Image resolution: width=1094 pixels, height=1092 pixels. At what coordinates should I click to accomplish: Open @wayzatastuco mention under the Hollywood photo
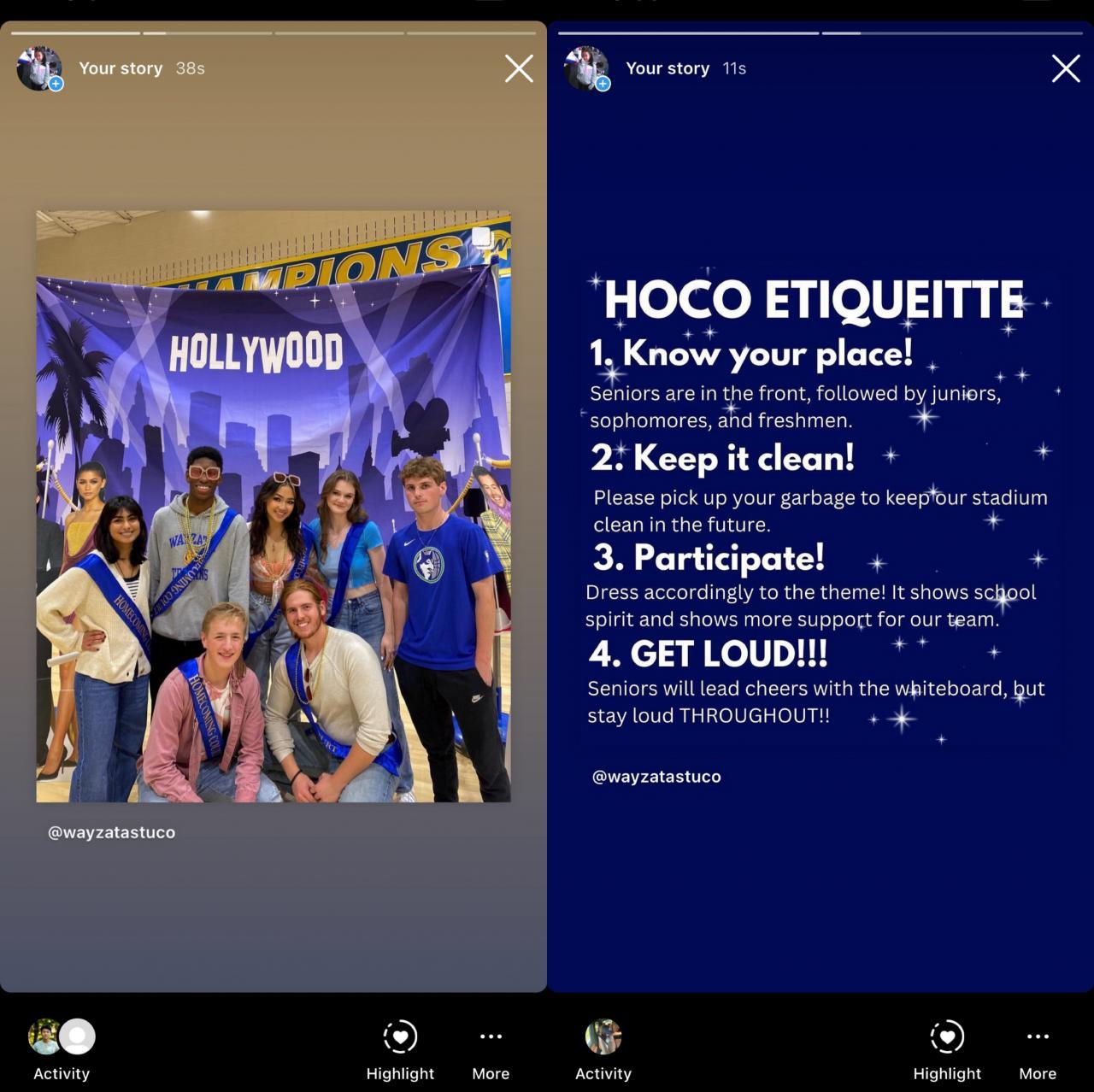coord(111,832)
